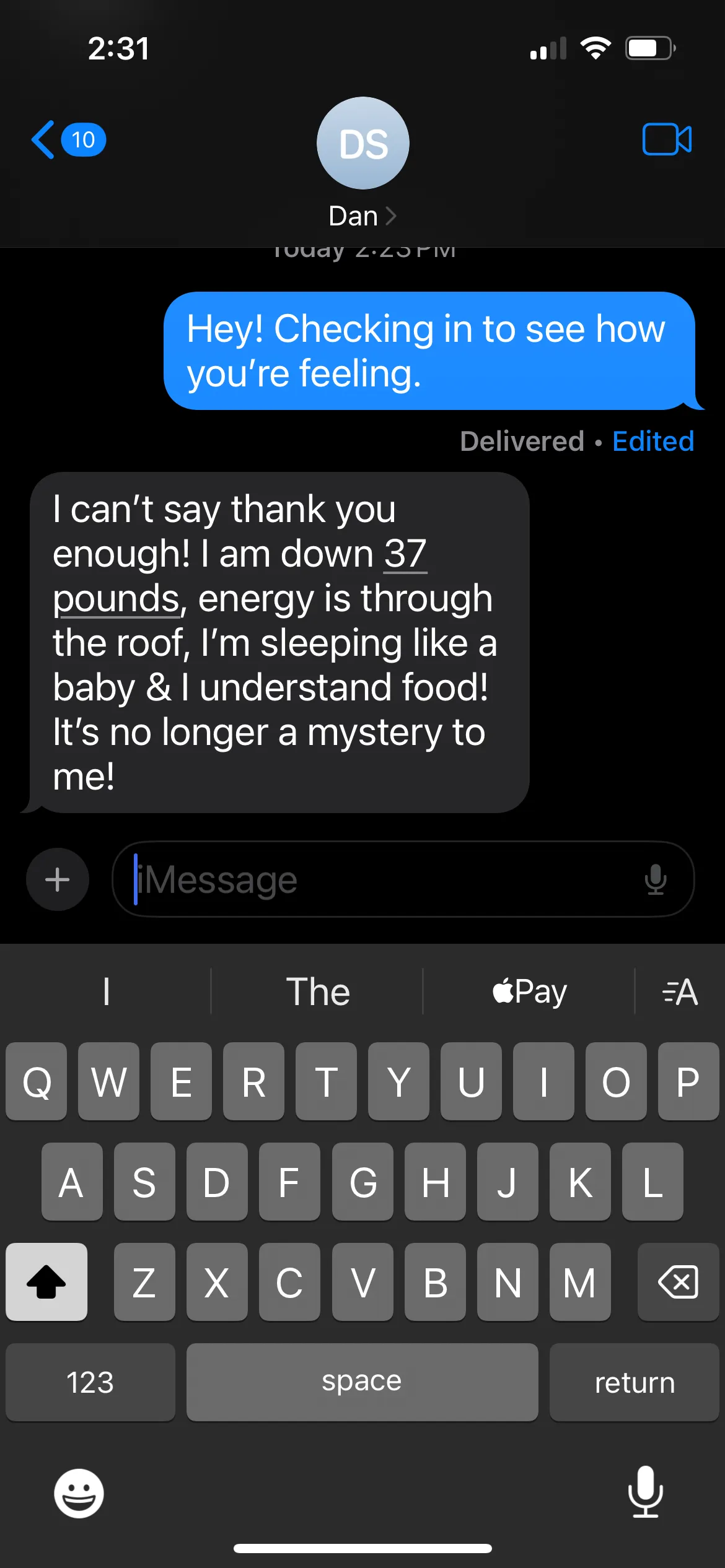This screenshot has height=1568, width=725.
Task: Record an audio message from the text field
Action: [x=655, y=879]
